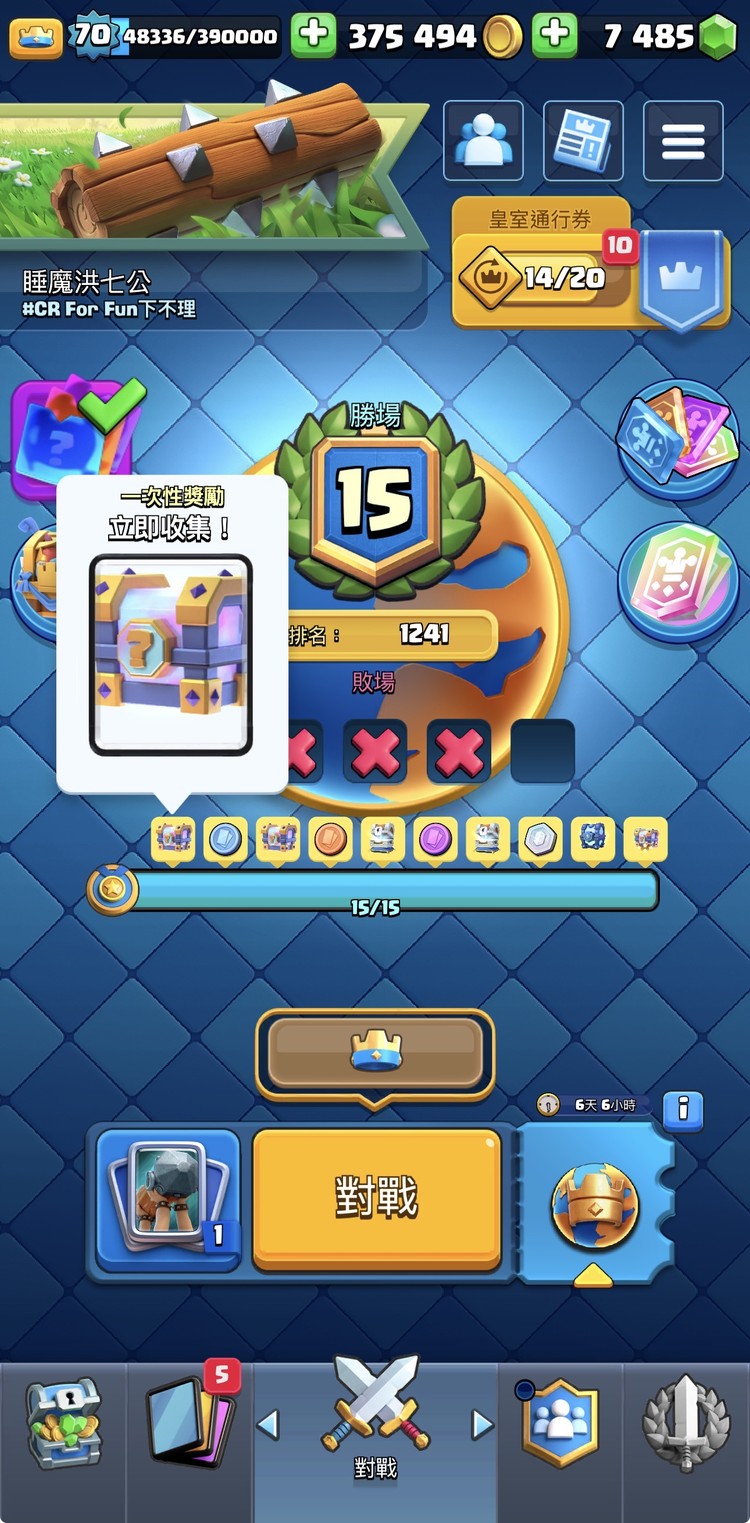The width and height of the screenshot is (750, 1523).
Task: Open the crown rewards button above 對戰
Action: click(375, 1053)
